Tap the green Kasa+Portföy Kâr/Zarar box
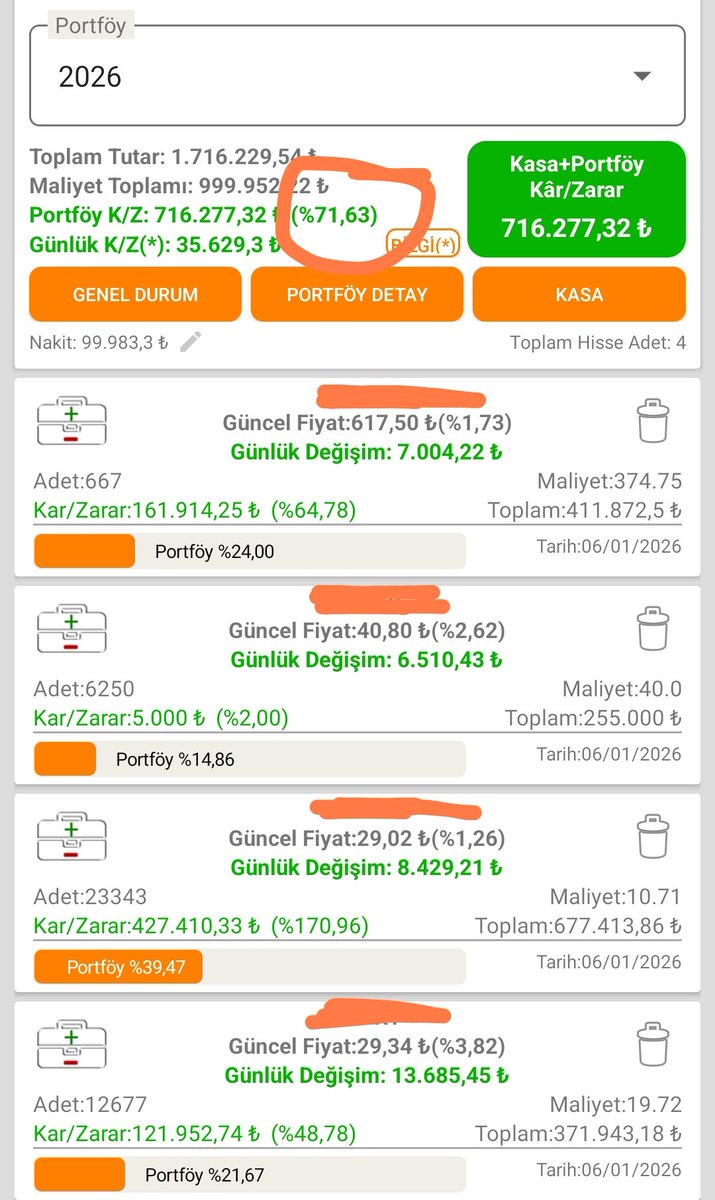Screen dimensions: 715x1200 click(576, 199)
